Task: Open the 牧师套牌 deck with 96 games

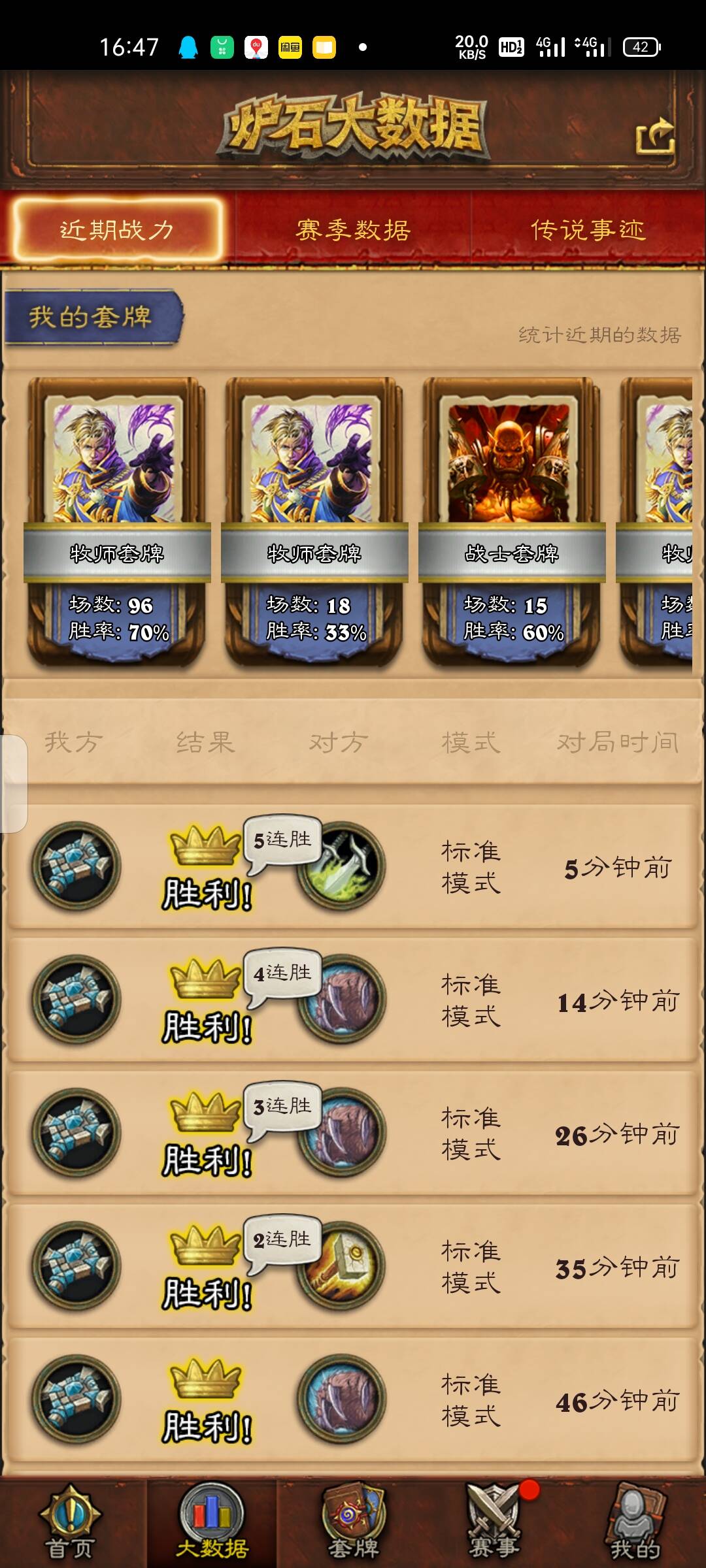Action: click(x=116, y=521)
